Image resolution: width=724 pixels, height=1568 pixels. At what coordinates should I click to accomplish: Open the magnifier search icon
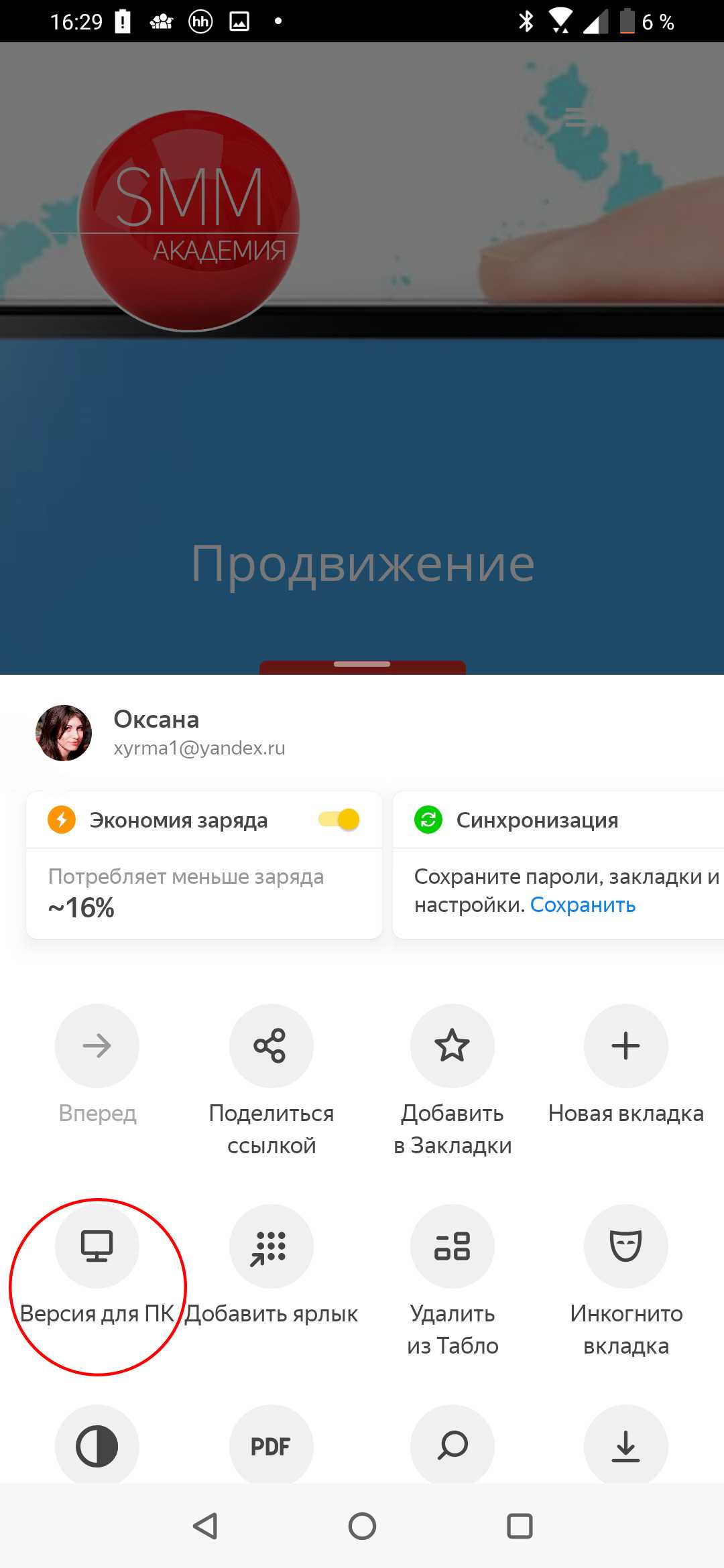[x=452, y=1445]
